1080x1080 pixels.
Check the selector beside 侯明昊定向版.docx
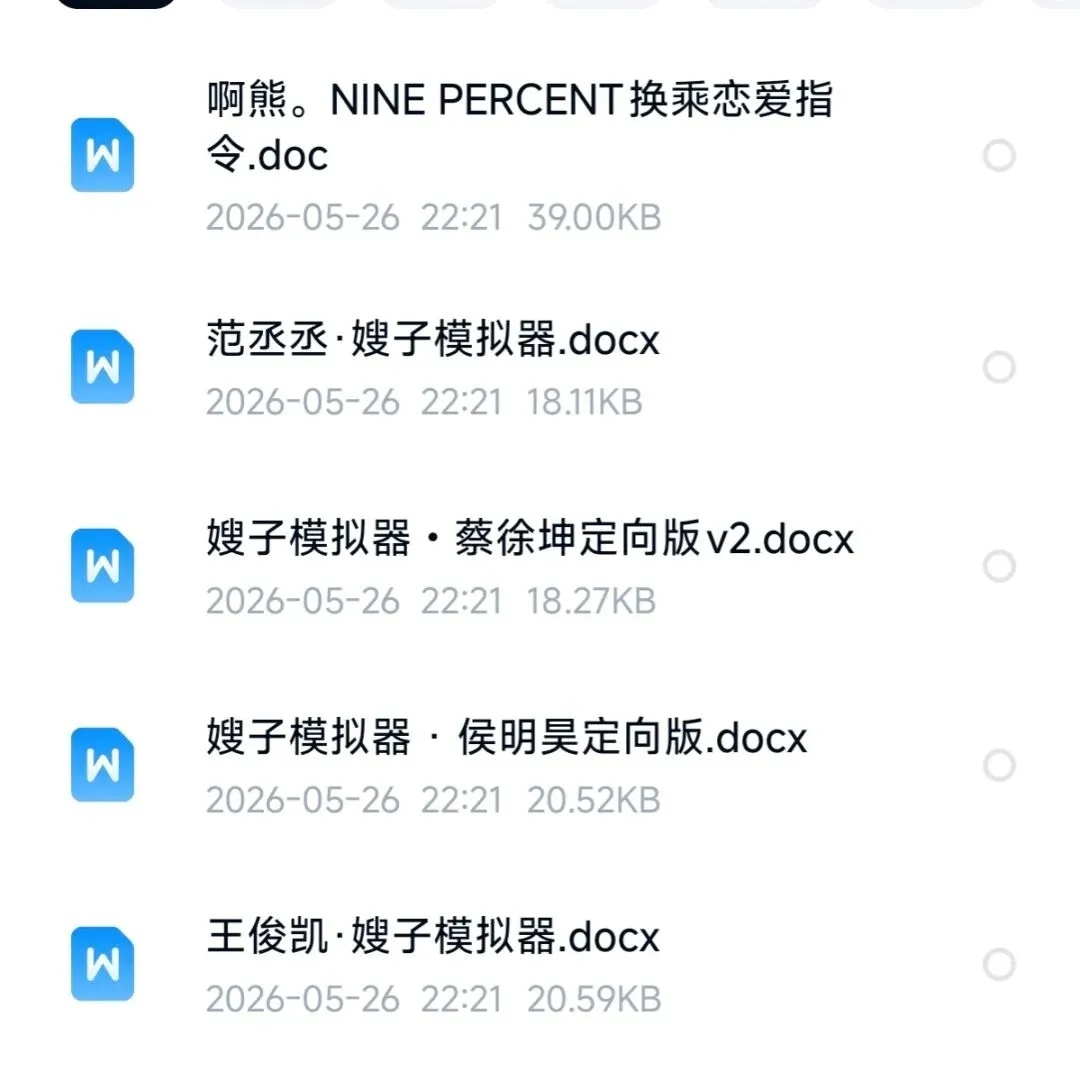tap(999, 765)
